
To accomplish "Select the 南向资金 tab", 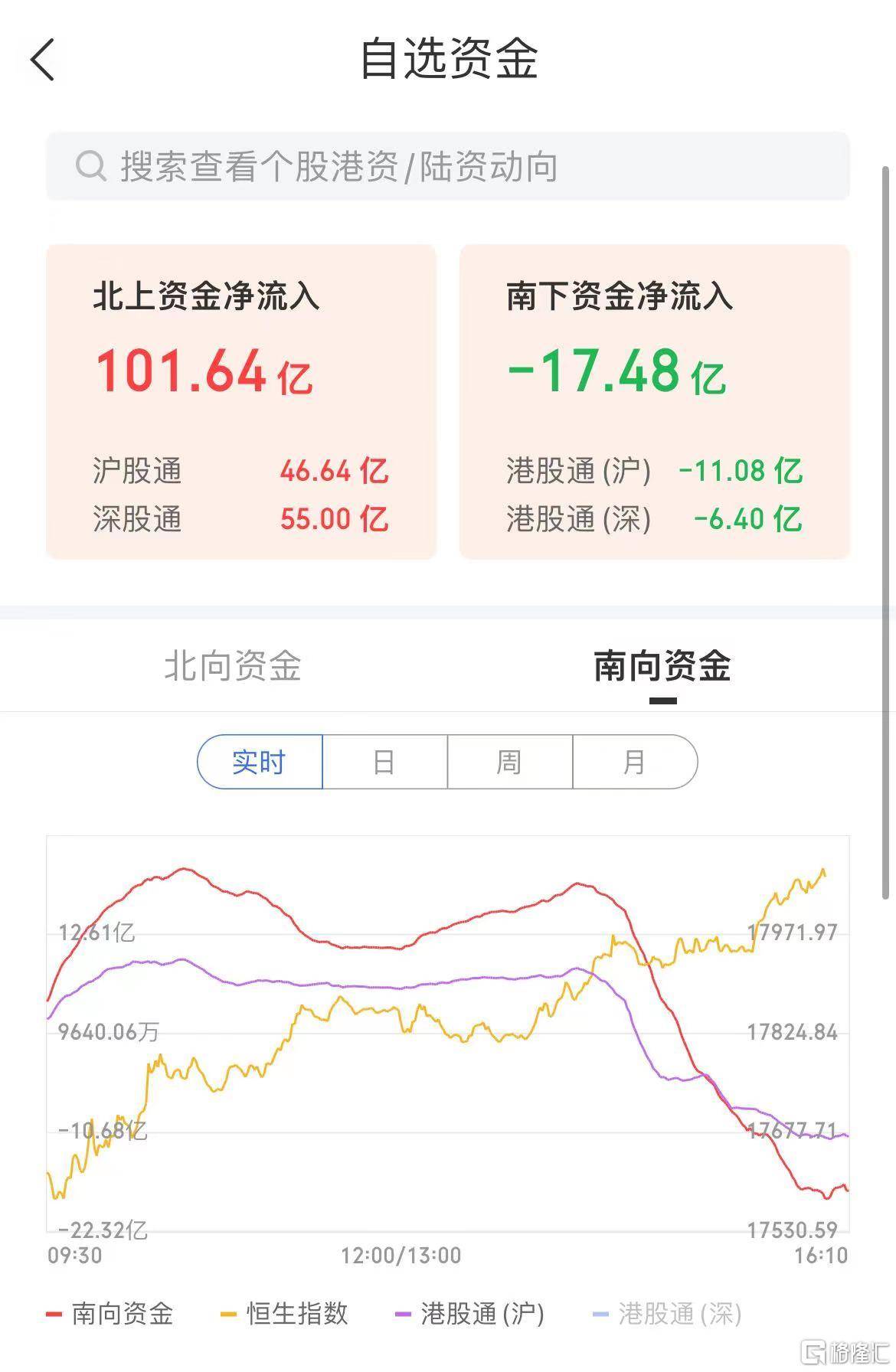I will point(662,665).
